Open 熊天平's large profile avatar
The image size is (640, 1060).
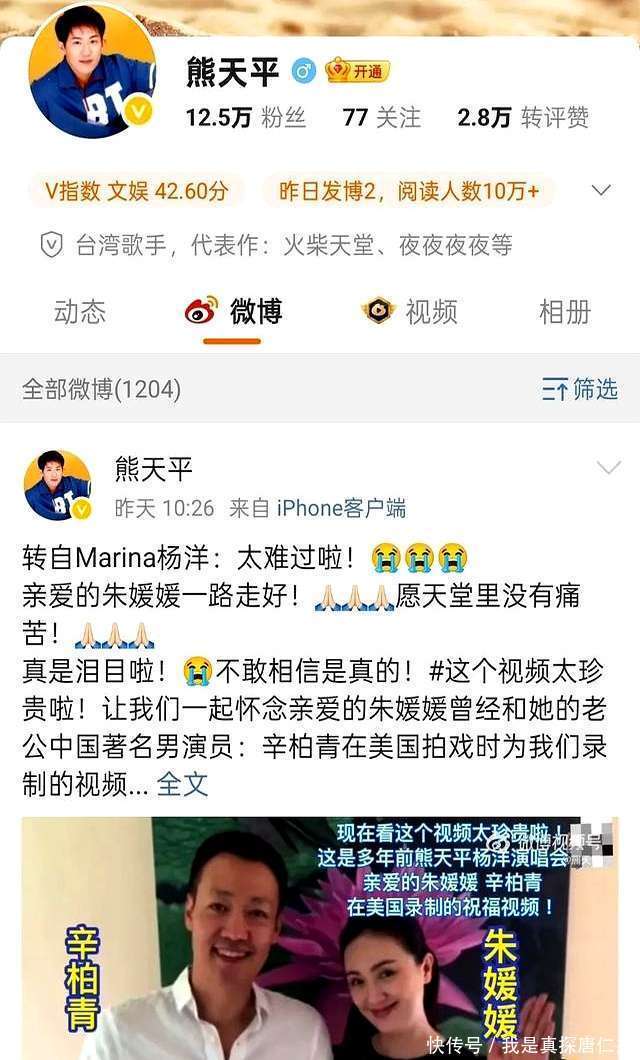(x=92, y=70)
